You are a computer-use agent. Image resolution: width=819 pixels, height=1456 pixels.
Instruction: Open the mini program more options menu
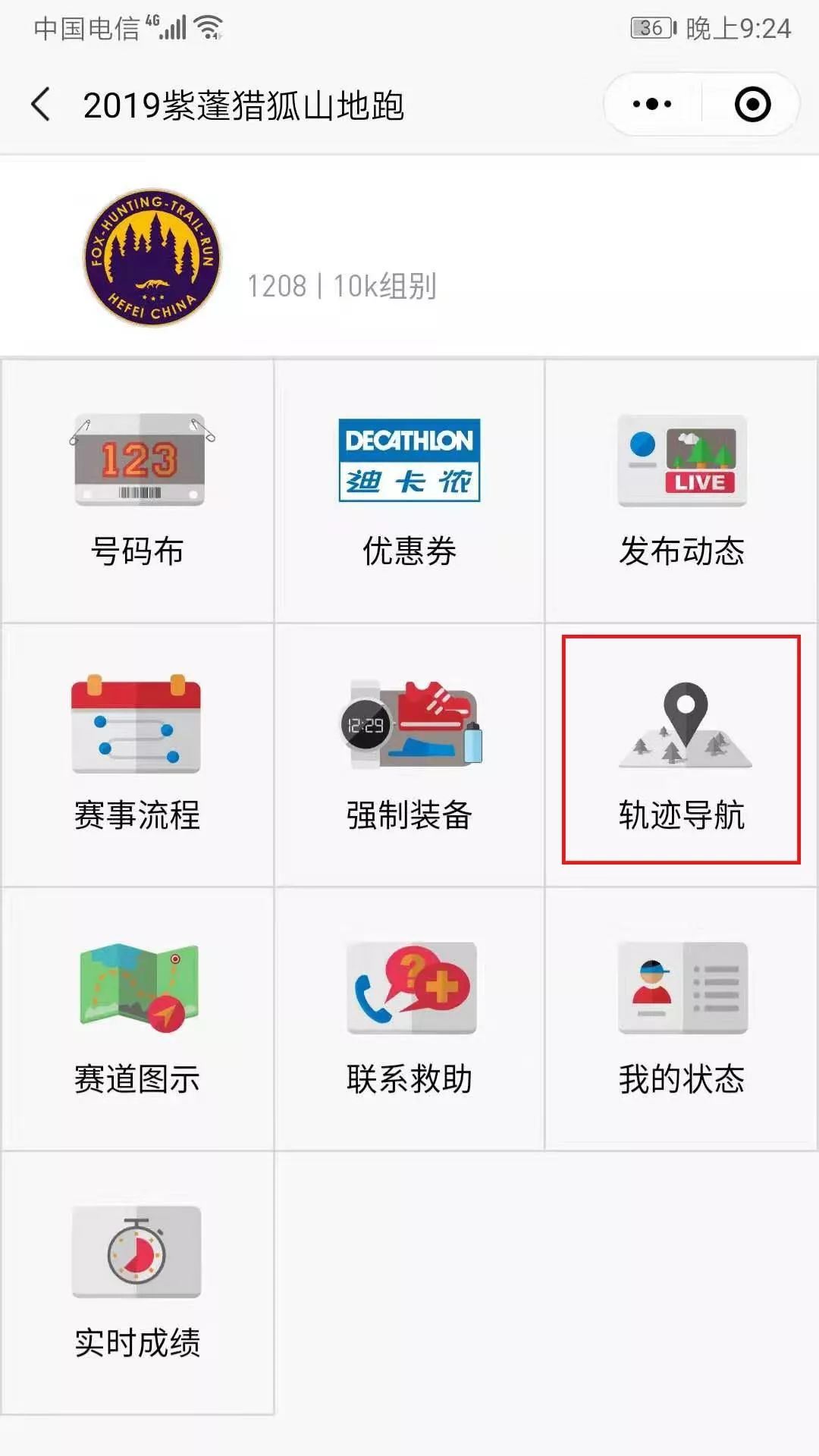pyautogui.click(x=652, y=105)
